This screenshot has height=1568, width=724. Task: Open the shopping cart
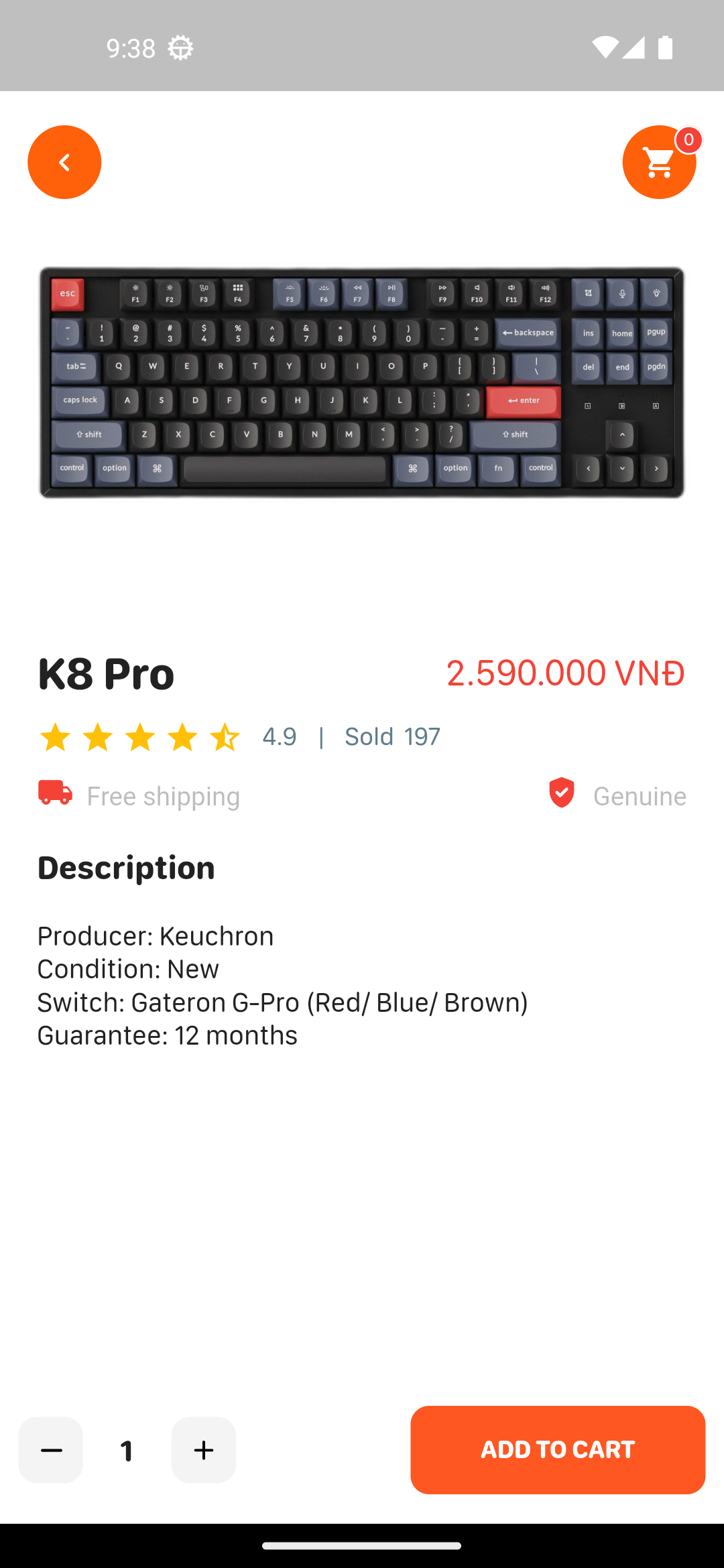[658, 162]
